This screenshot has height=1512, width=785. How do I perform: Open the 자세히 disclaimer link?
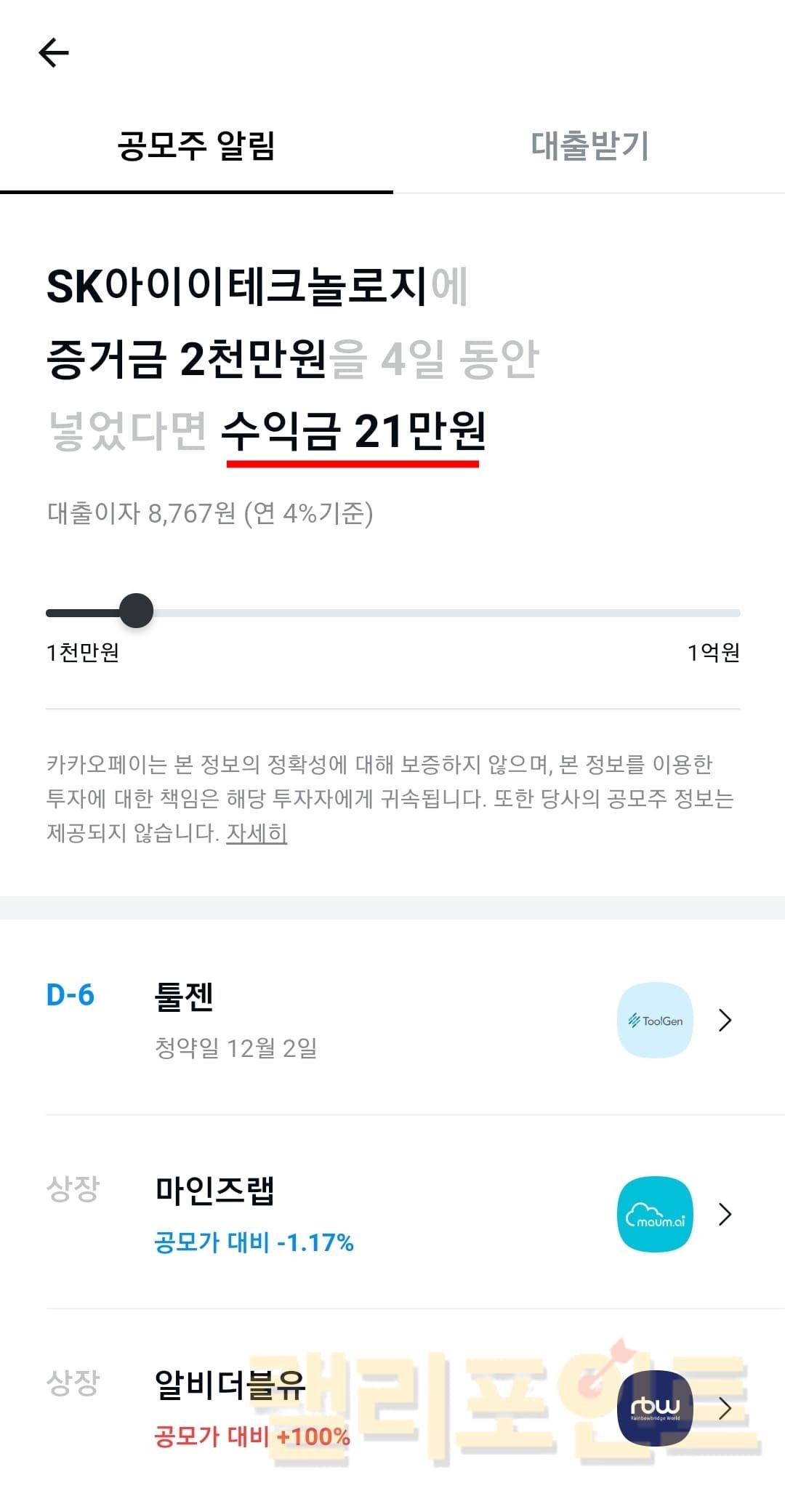pyautogui.click(x=257, y=833)
